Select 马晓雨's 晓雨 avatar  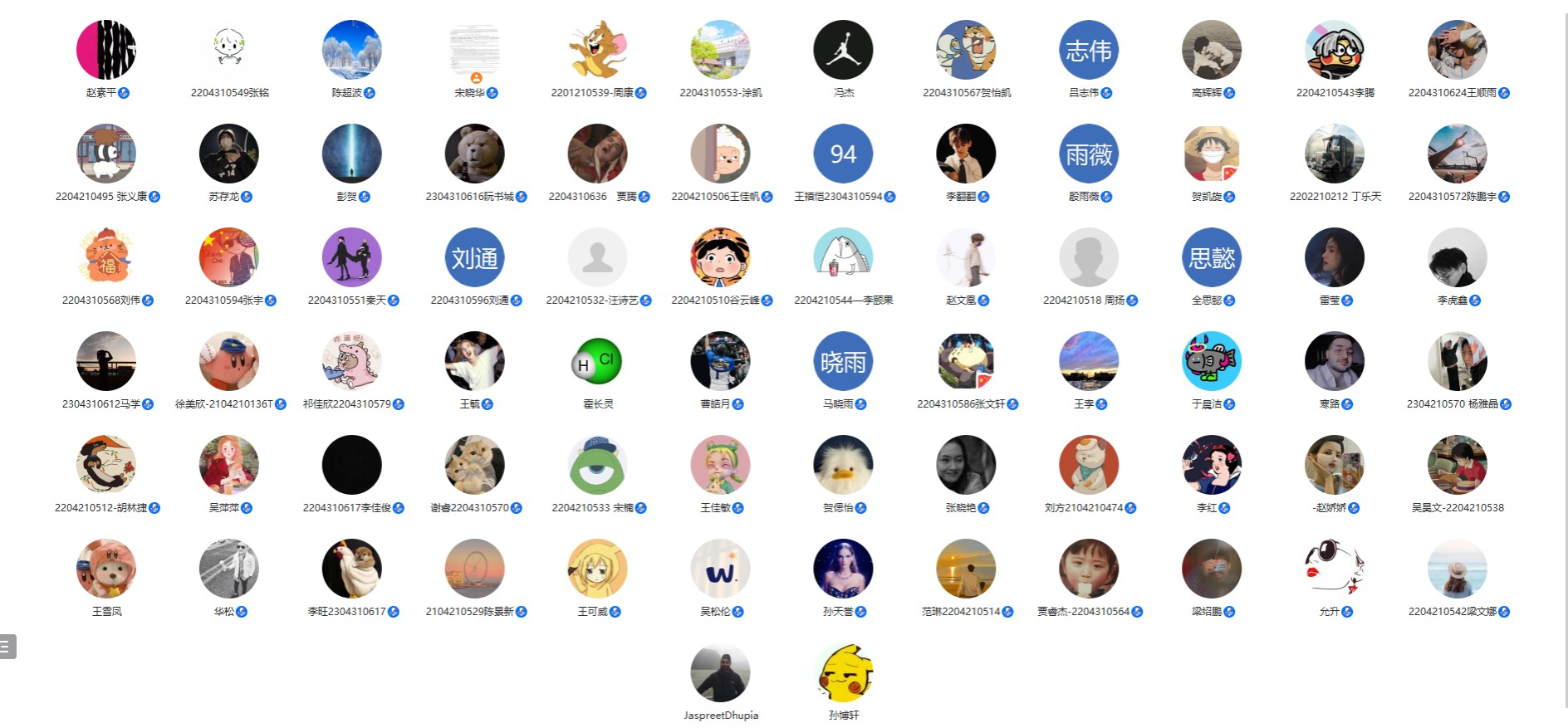tap(843, 362)
